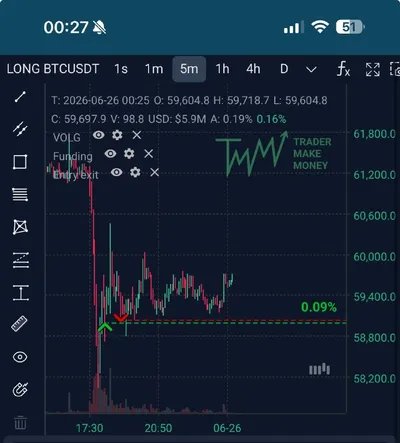This screenshot has height=443, width=400.
Task: Select the trend line drawing tool
Action: pos(20,97)
